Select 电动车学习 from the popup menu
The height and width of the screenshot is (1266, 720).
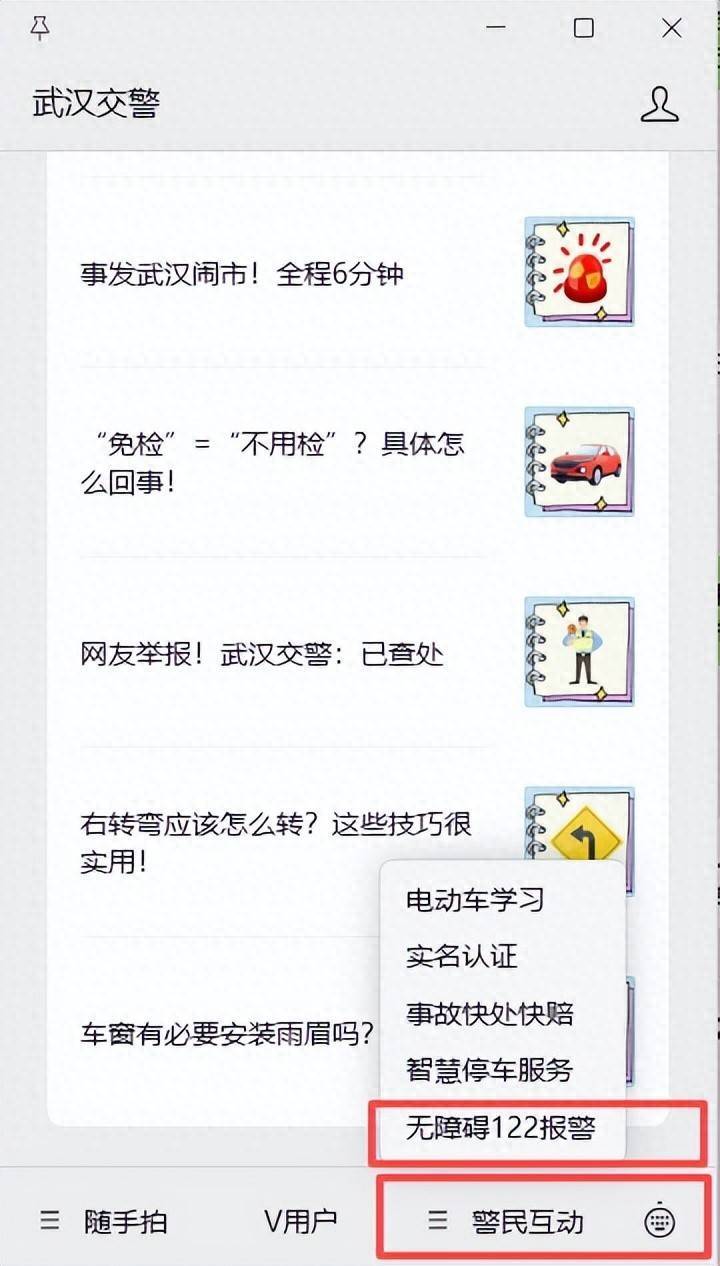(x=475, y=899)
